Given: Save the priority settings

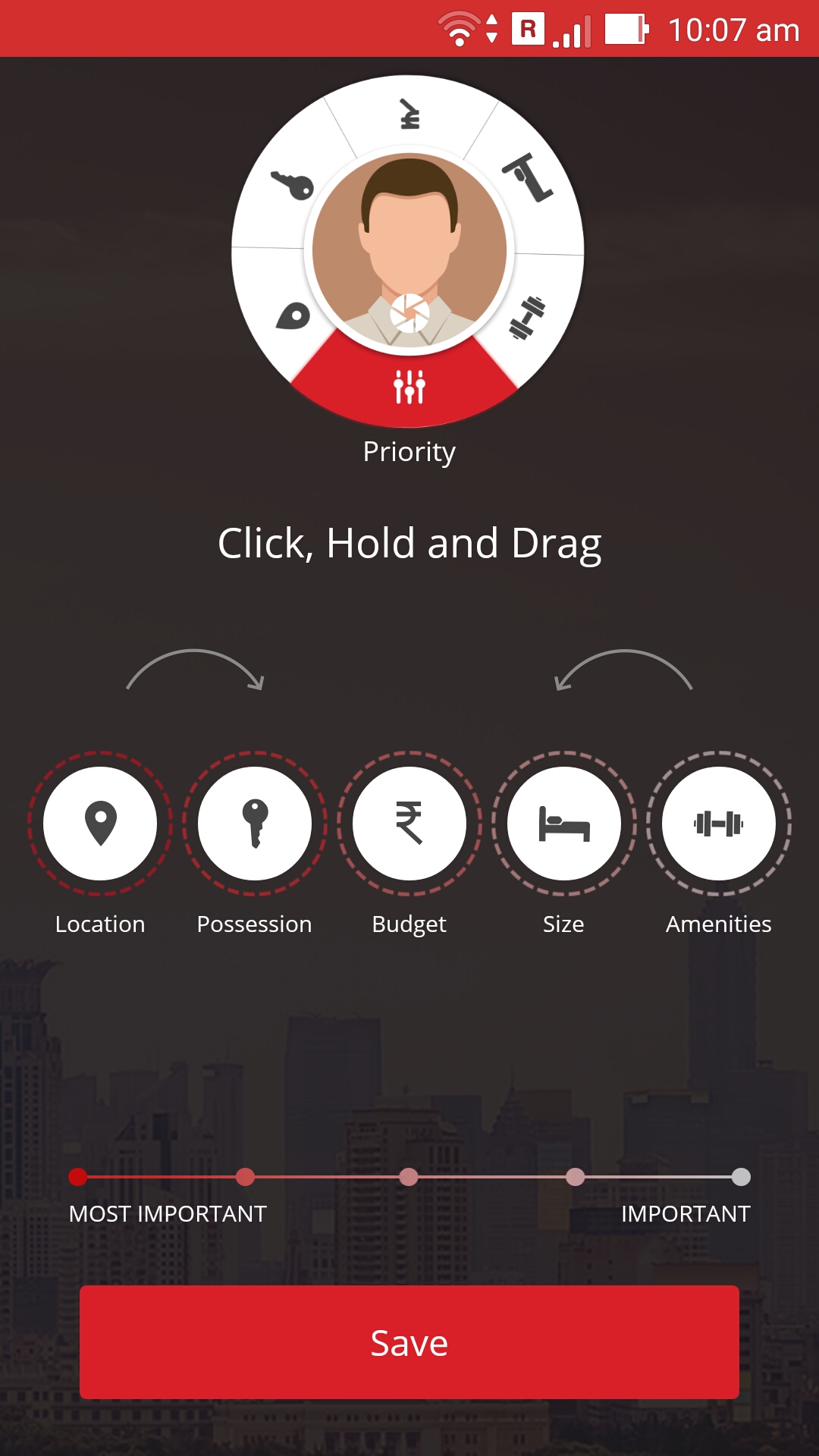Looking at the screenshot, I should tap(409, 1341).
